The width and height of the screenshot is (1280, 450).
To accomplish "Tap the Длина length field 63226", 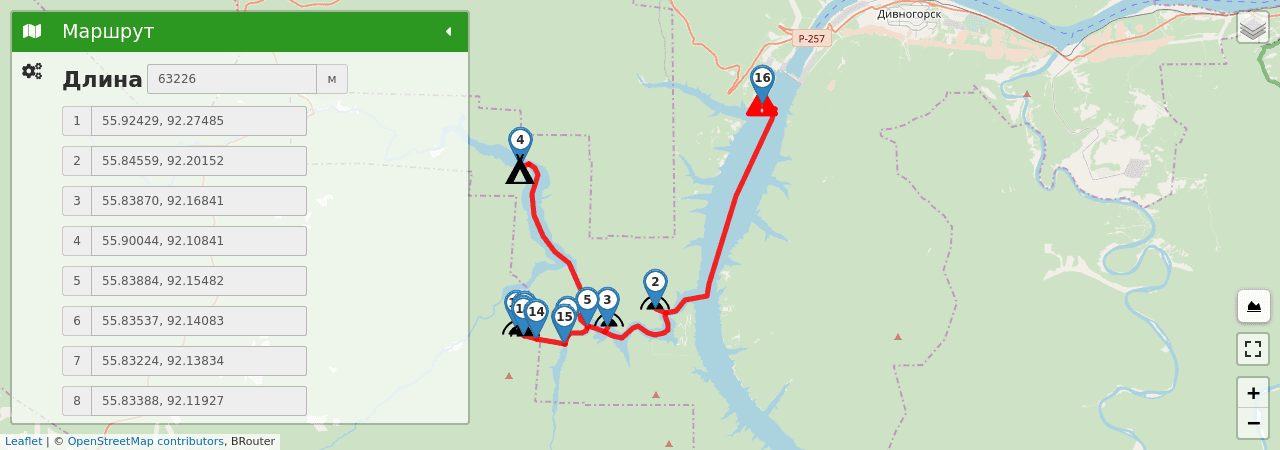I will (x=231, y=79).
